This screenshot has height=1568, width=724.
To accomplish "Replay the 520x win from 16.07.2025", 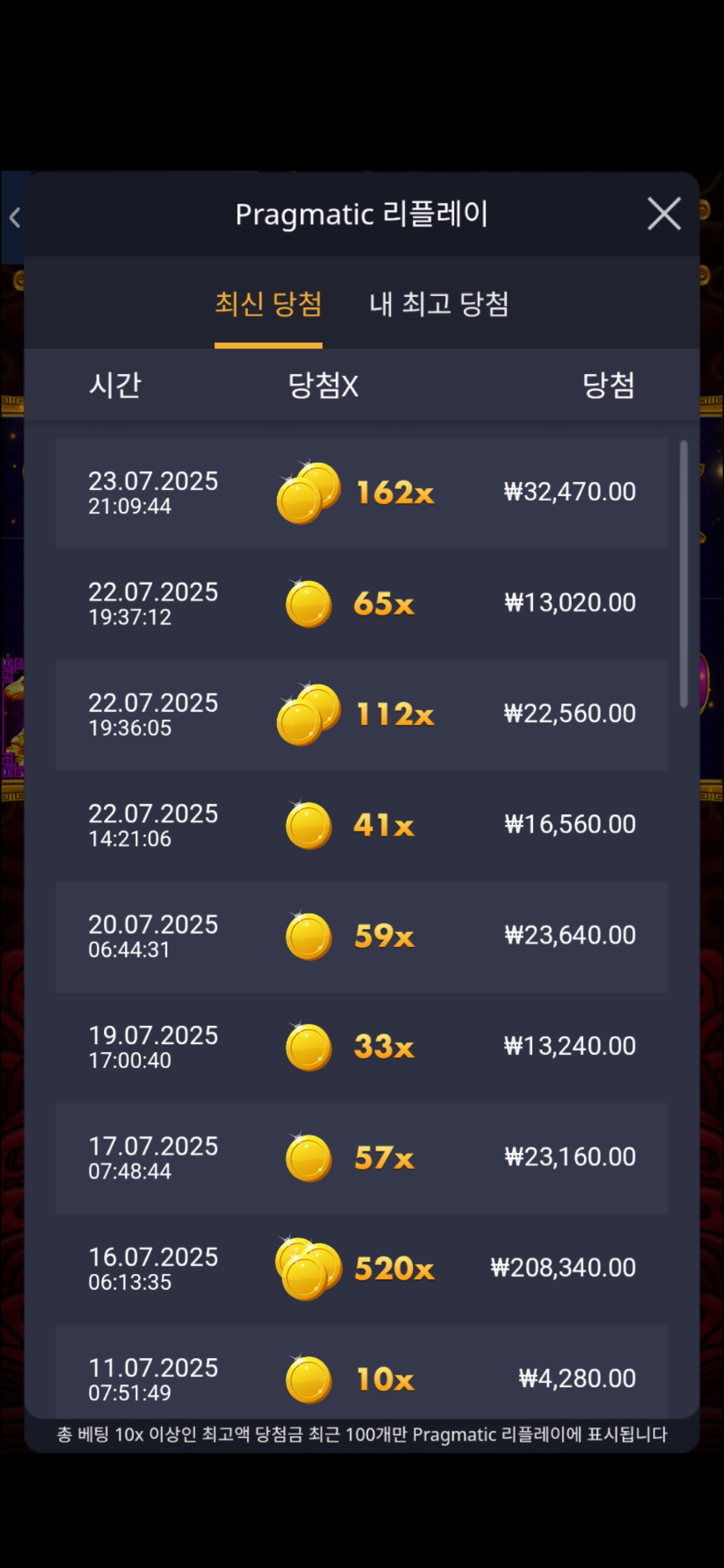I will coord(362,1268).
